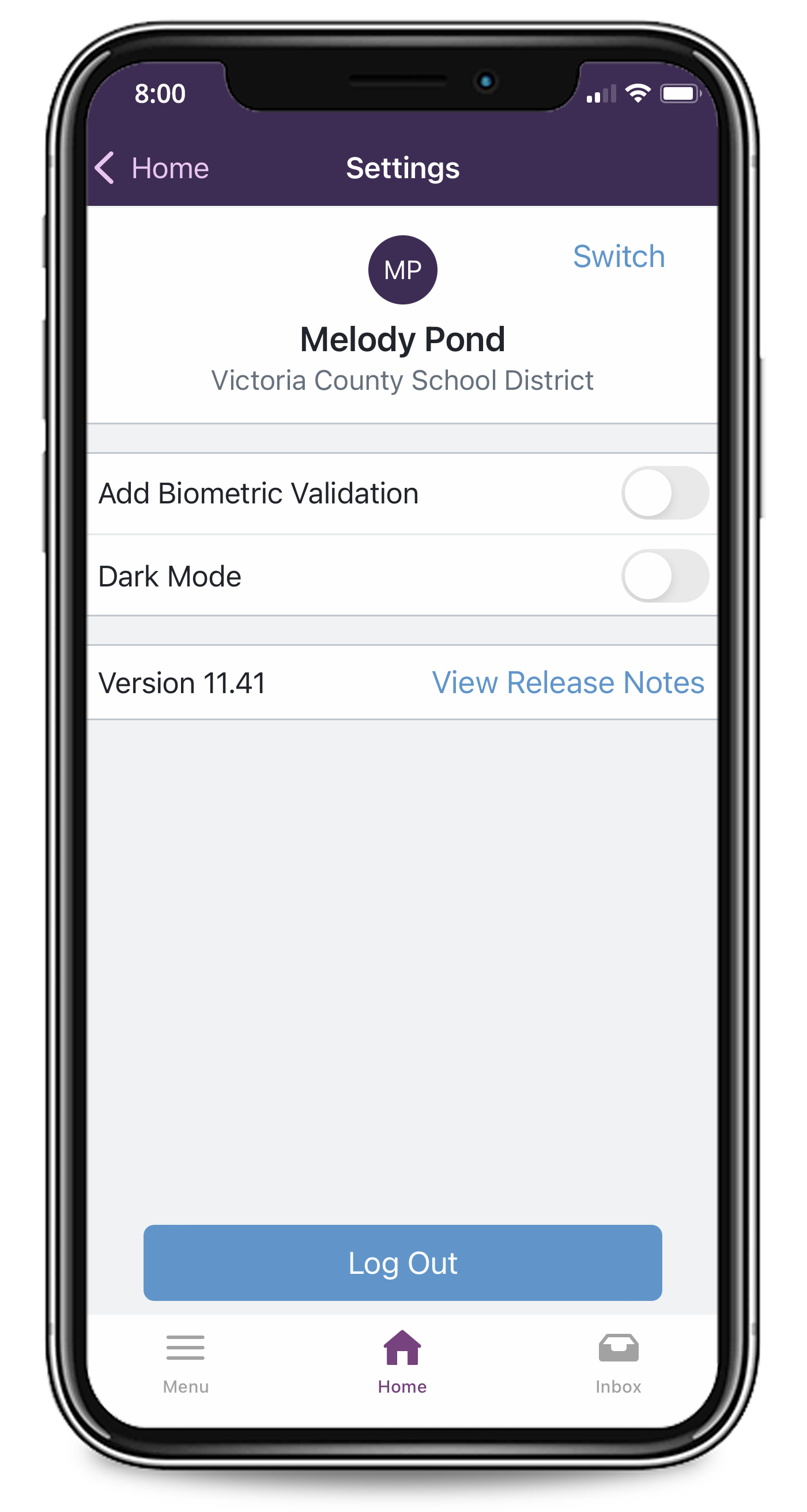807x1512 pixels.
Task: Open View Release Notes
Action: click(568, 683)
